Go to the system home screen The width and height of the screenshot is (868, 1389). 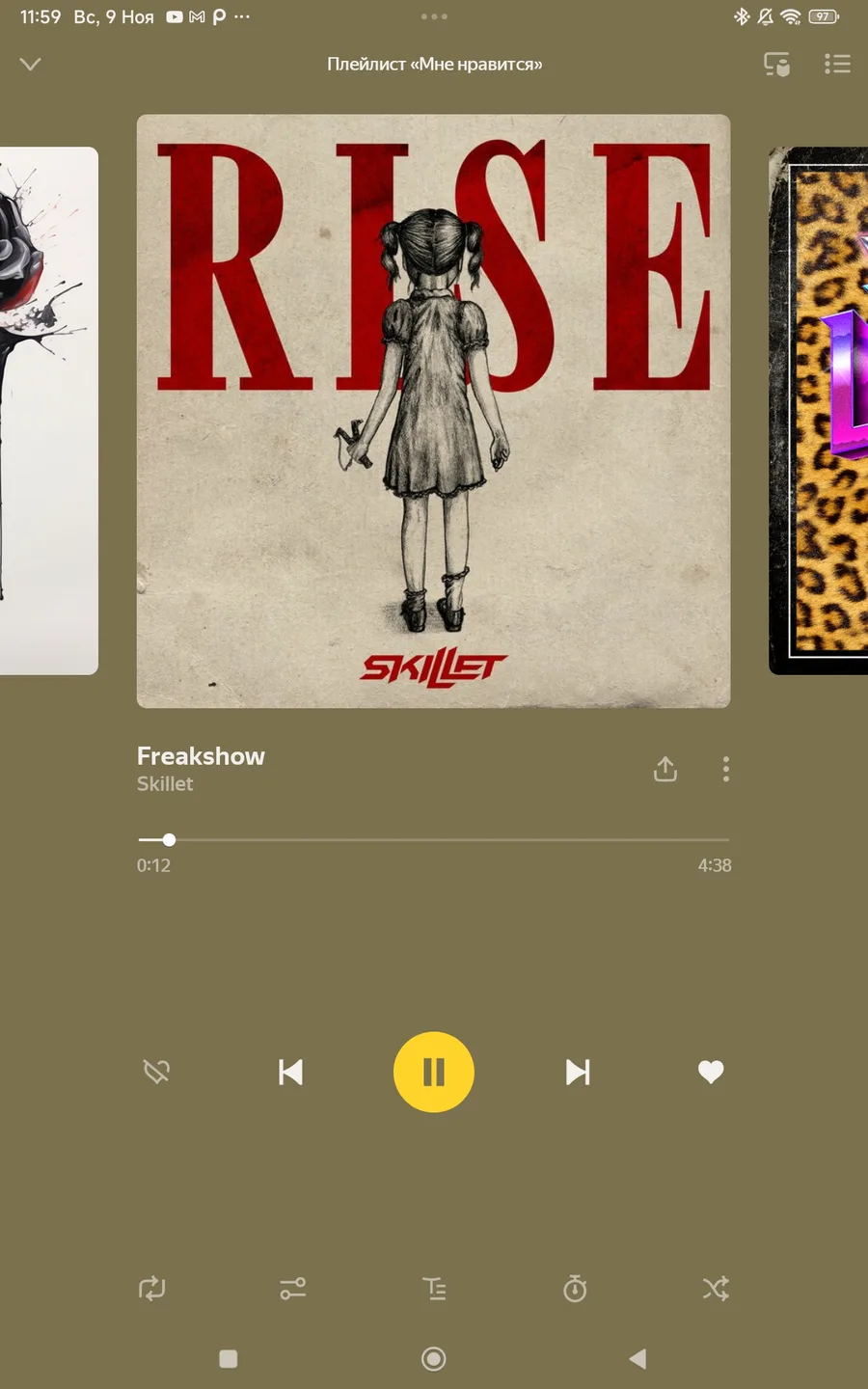pos(434,1359)
